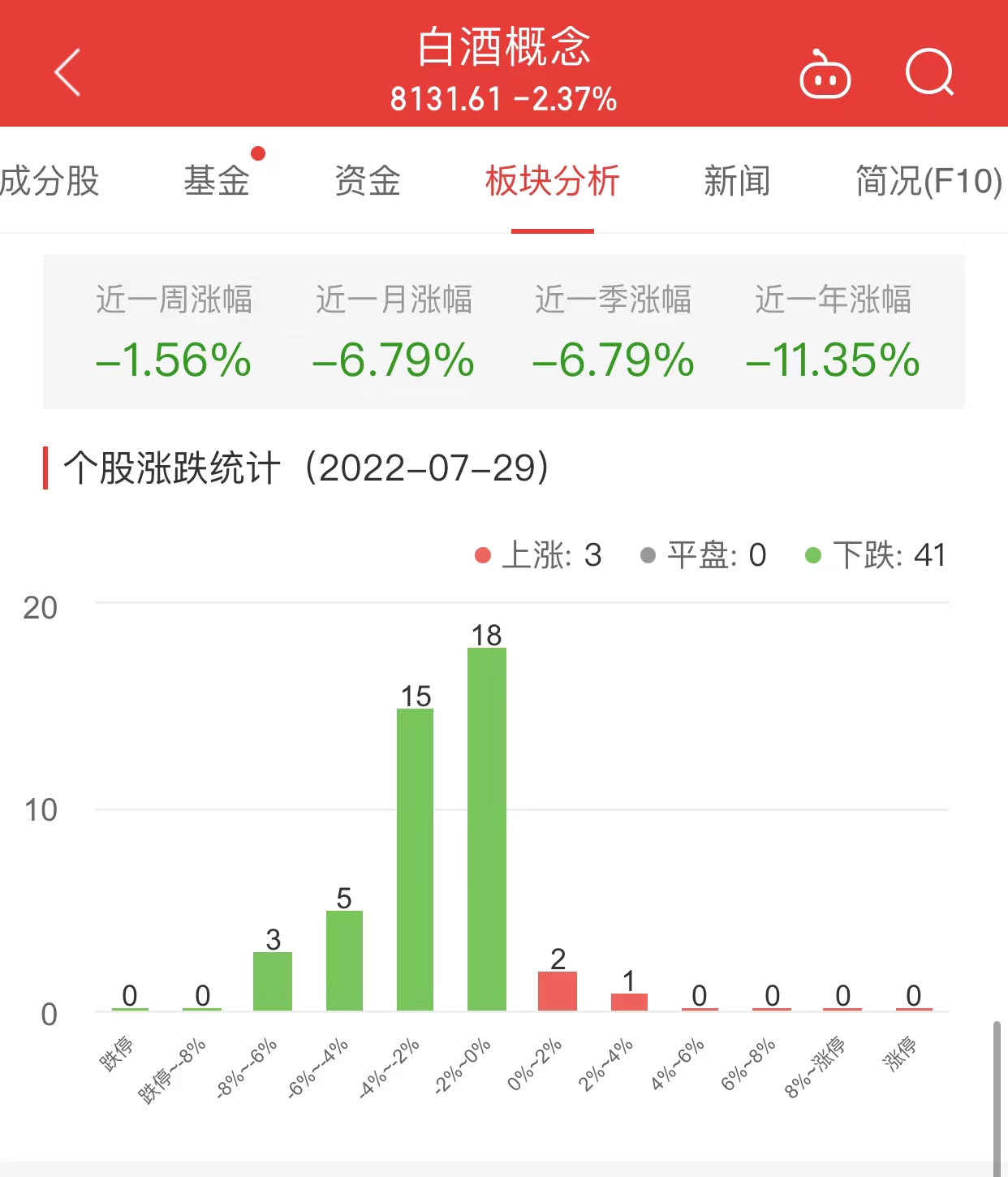Select the 板块分析 tab

point(552,181)
